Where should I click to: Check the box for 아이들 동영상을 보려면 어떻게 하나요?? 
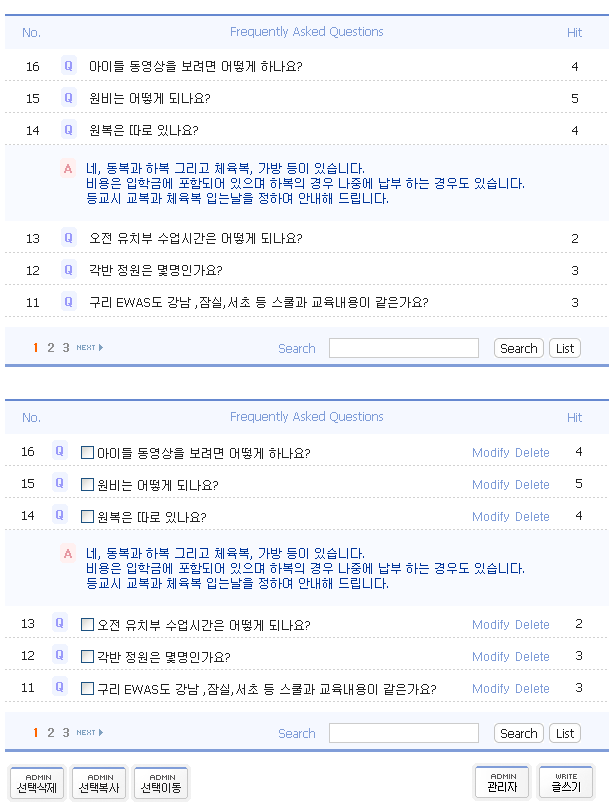click(x=87, y=453)
